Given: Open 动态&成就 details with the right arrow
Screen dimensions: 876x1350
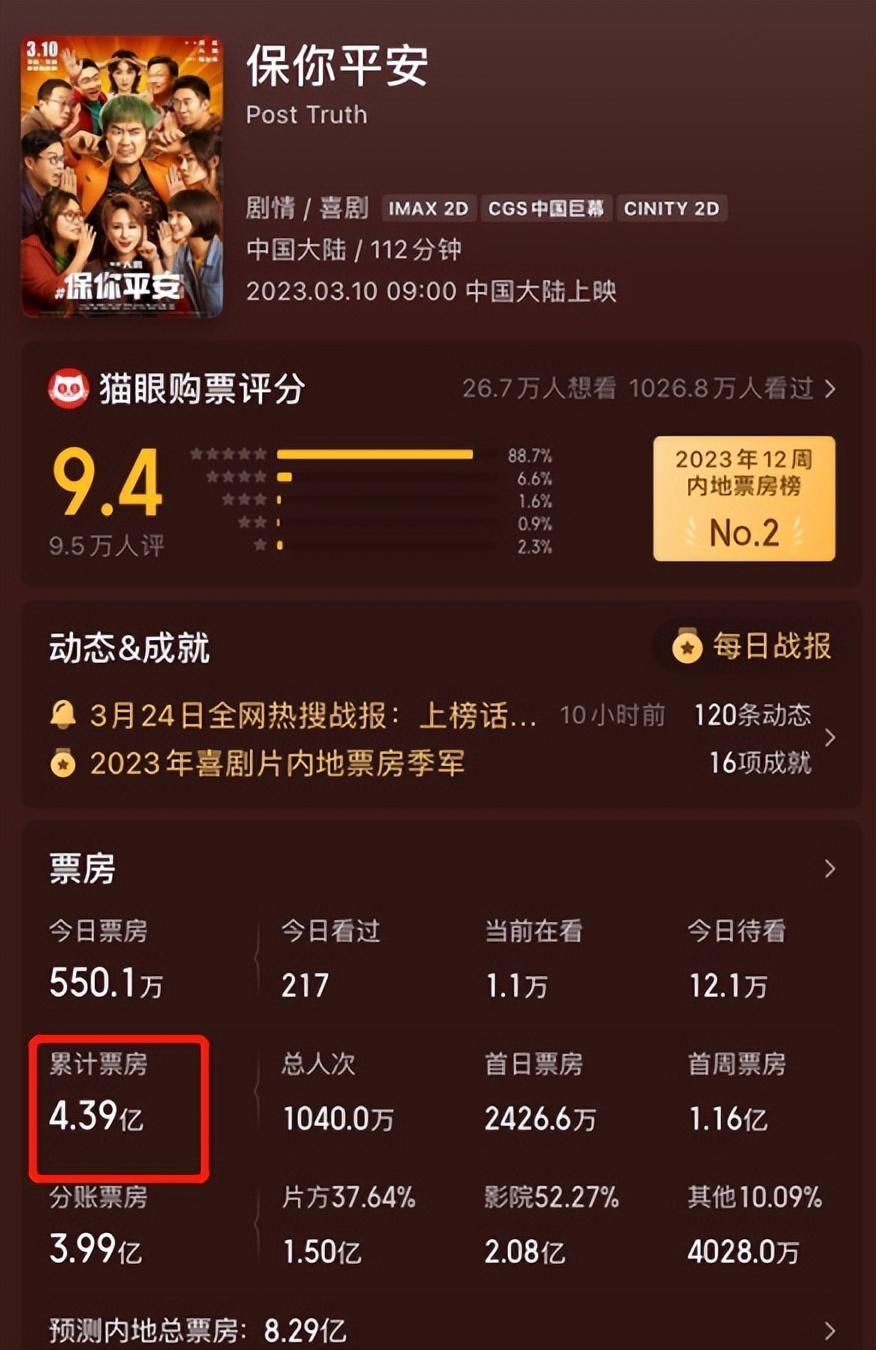Looking at the screenshot, I should [x=833, y=738].
